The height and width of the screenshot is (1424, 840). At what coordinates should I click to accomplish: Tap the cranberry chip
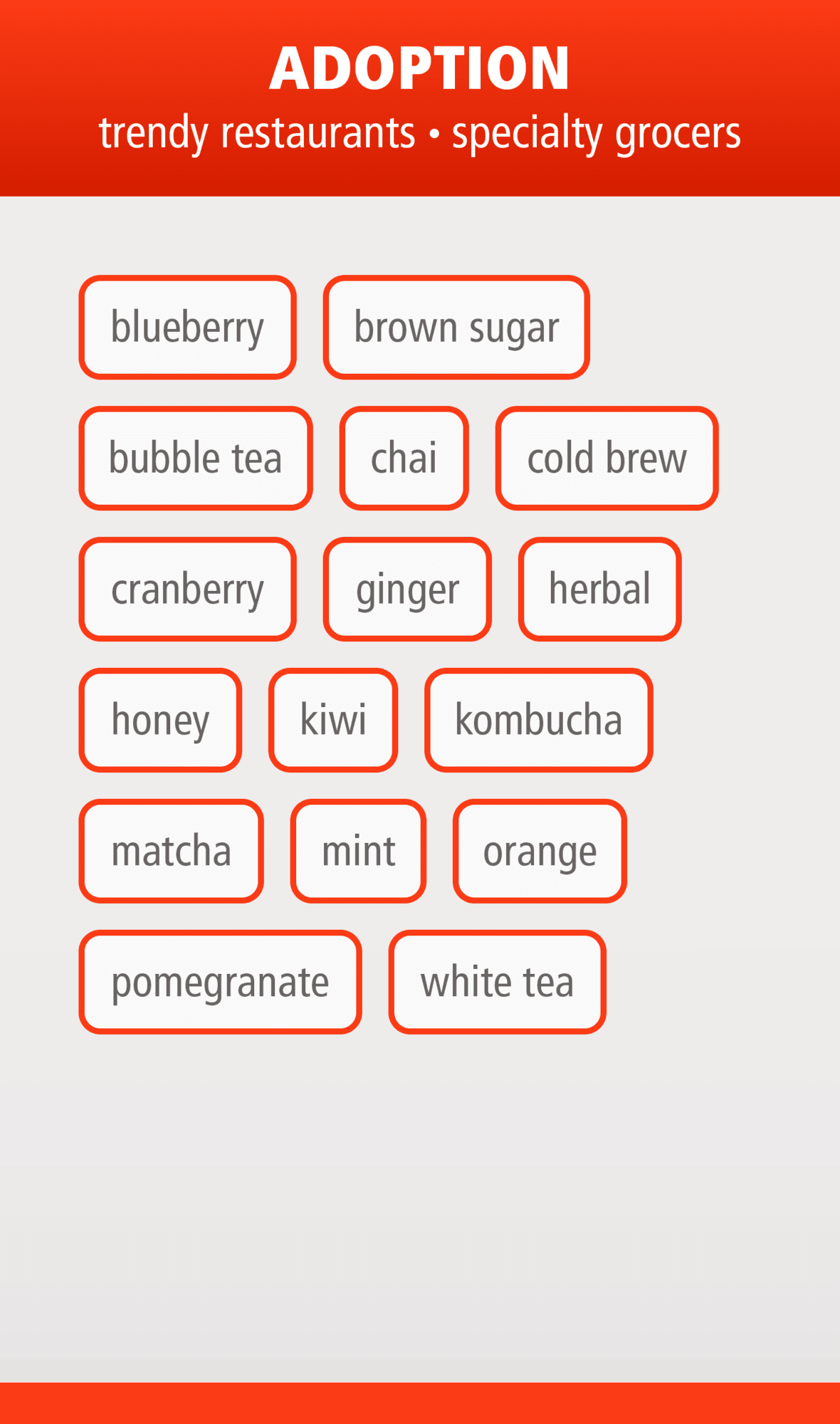187,590
